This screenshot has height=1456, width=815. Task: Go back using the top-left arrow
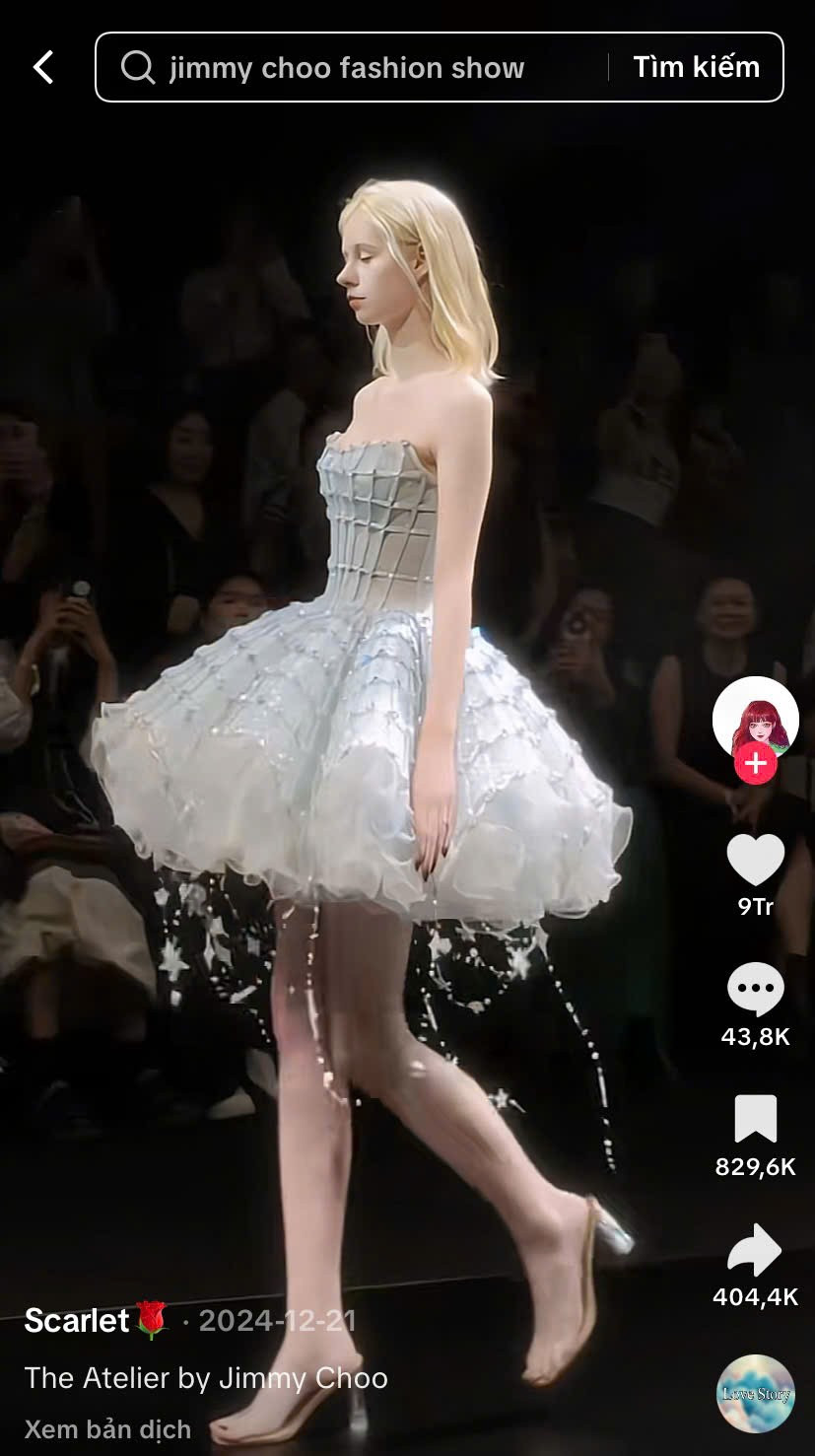43,68
